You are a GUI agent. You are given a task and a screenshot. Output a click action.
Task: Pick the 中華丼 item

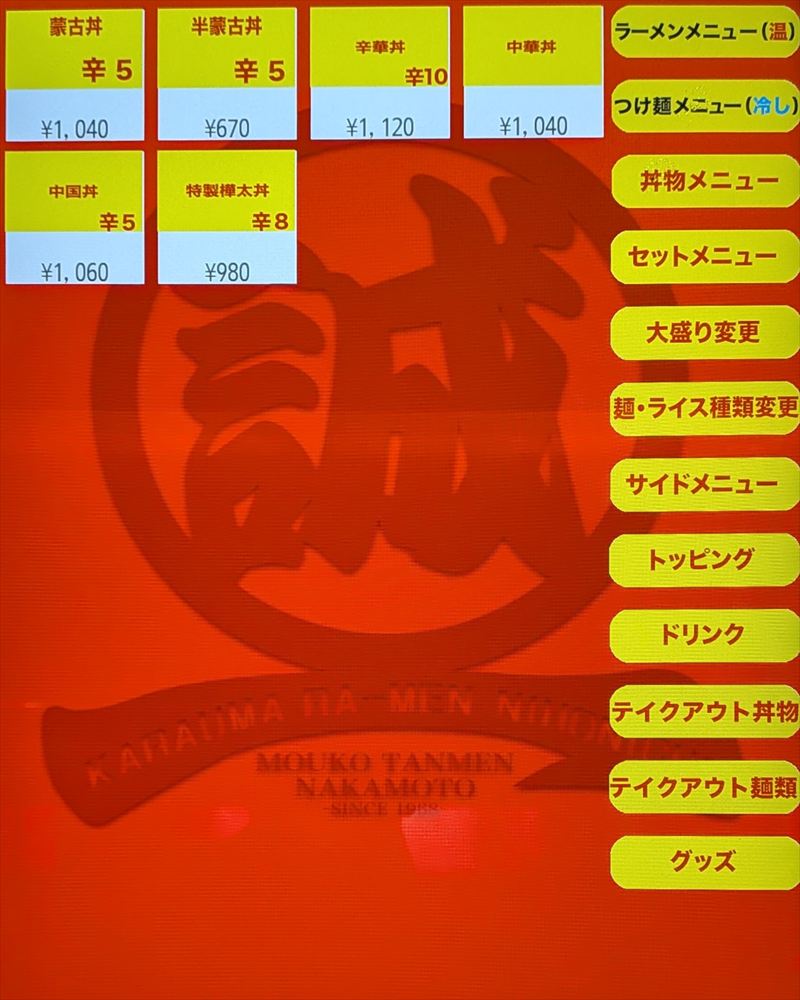tap(533, 74)
